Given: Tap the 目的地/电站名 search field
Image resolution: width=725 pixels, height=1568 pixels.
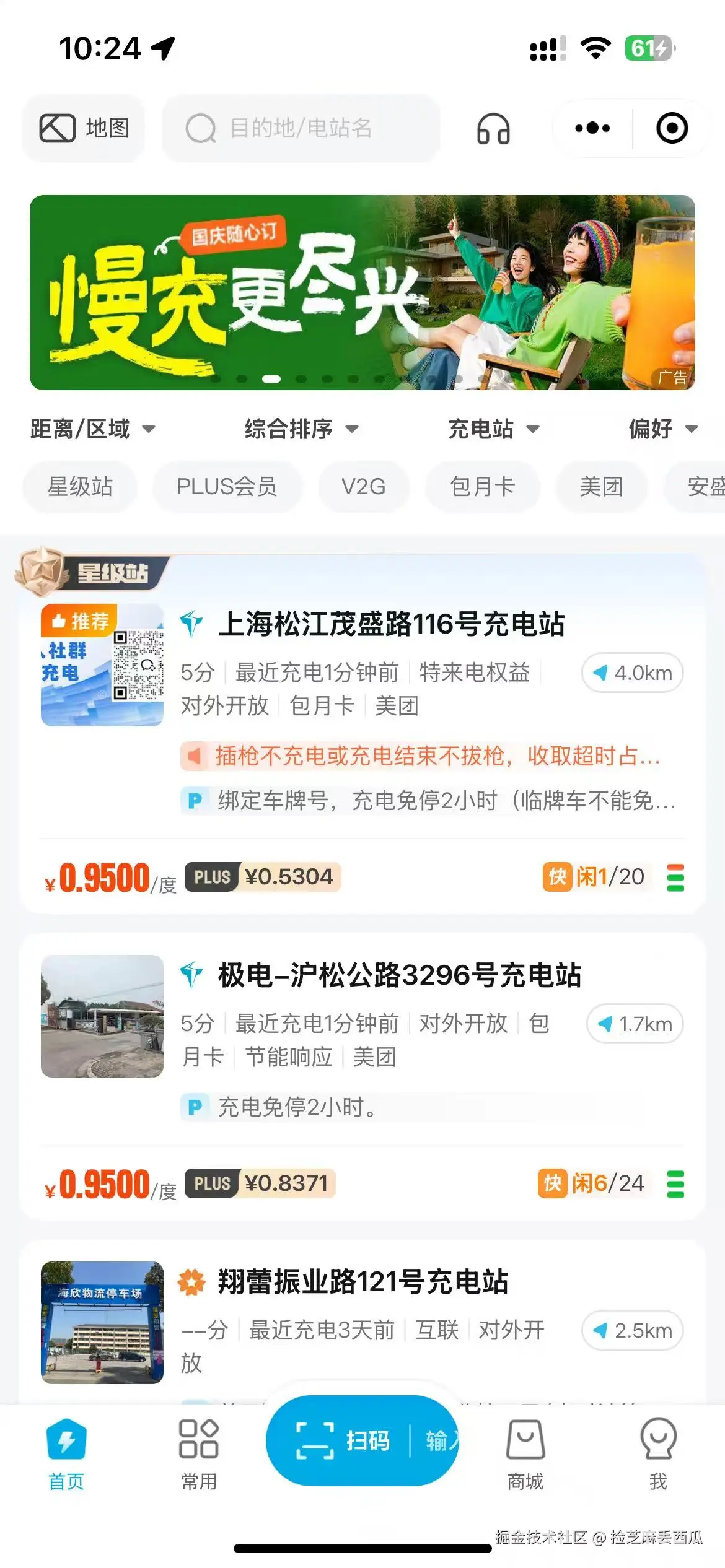Looking at the screenshot, I should coord(301,128).
